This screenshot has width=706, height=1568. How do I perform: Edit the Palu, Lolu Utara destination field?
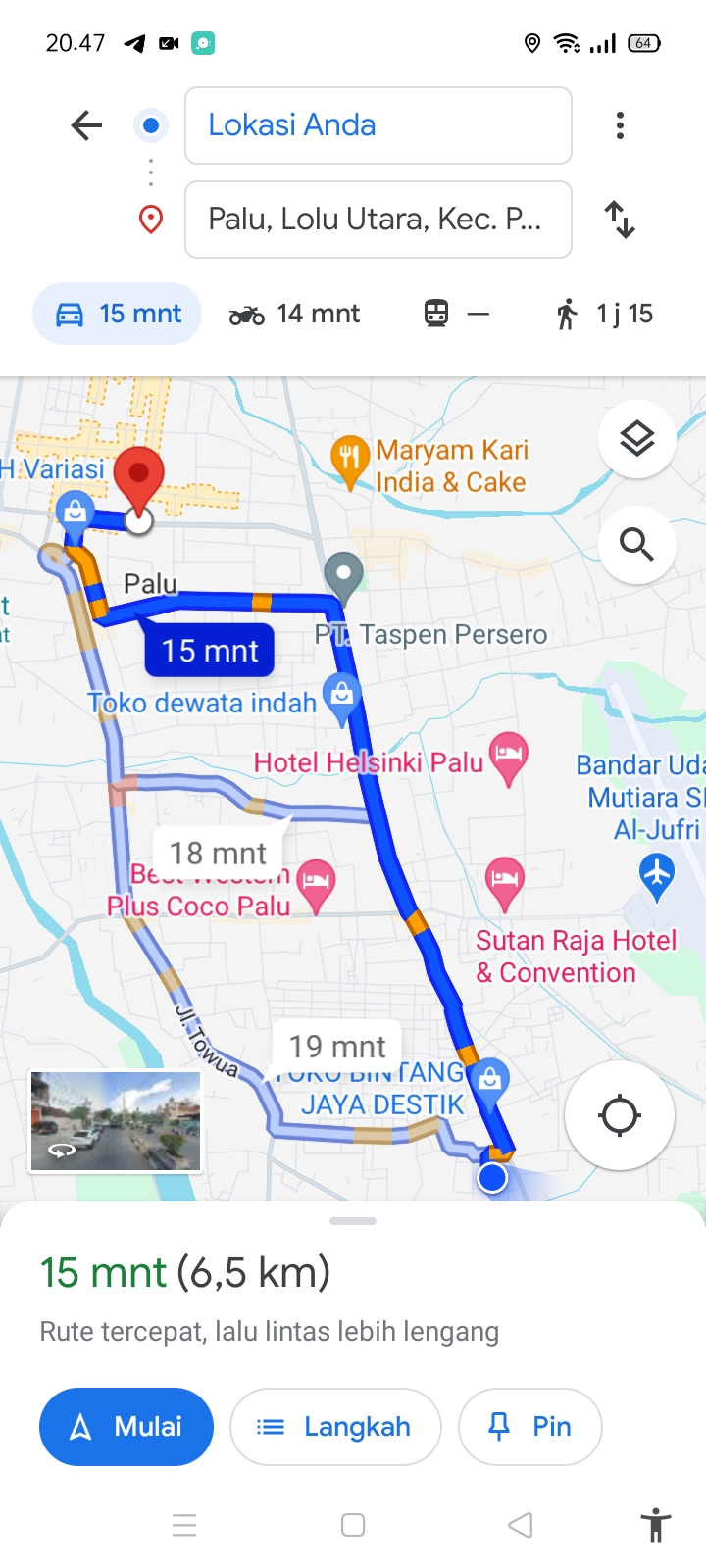378,220
